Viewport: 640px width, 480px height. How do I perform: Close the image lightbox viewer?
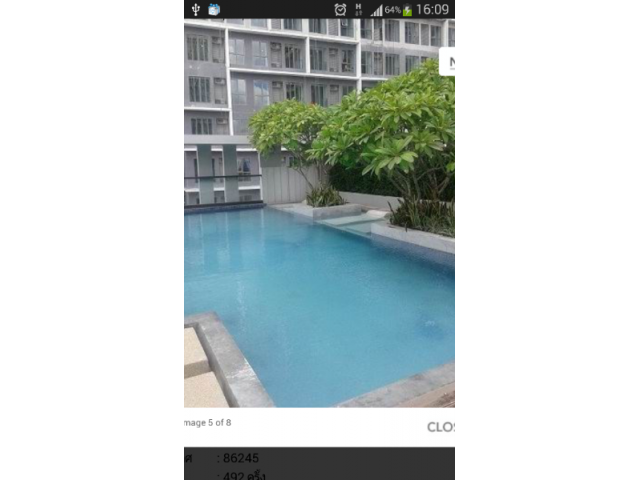[441, 427]
